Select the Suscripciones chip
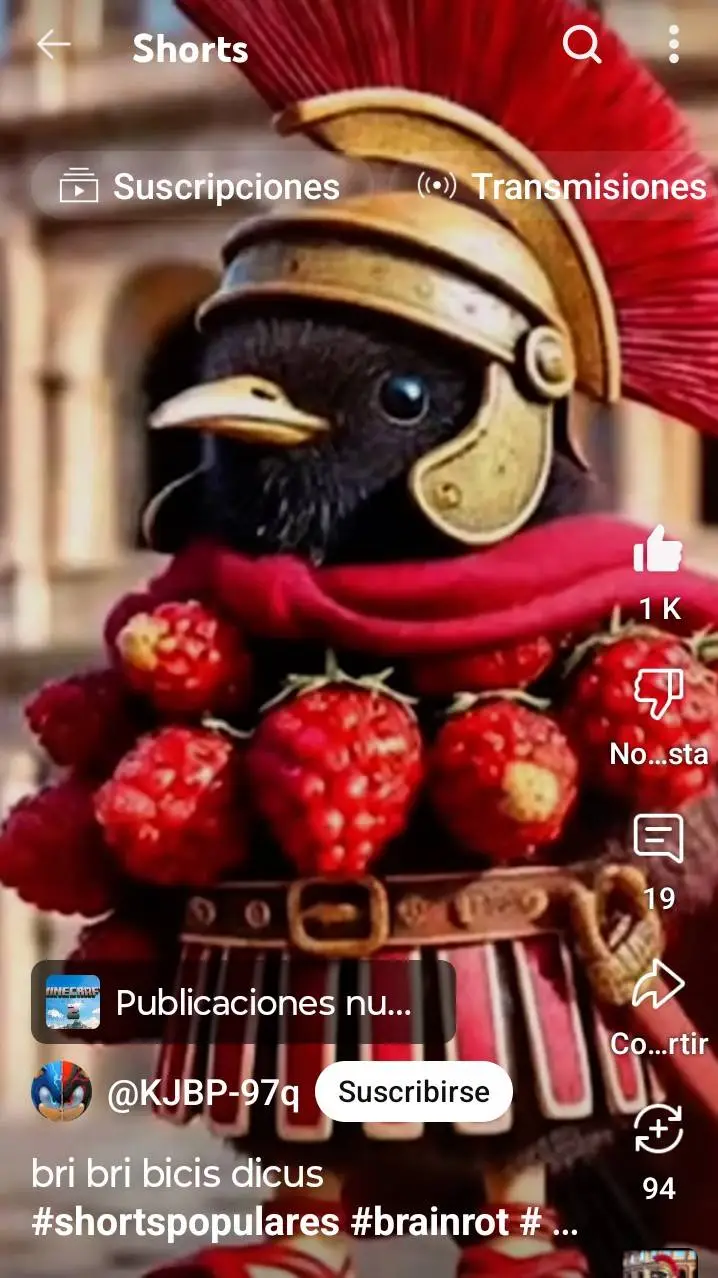This screenshot has width=718, height=1278. tap(200, 186)
